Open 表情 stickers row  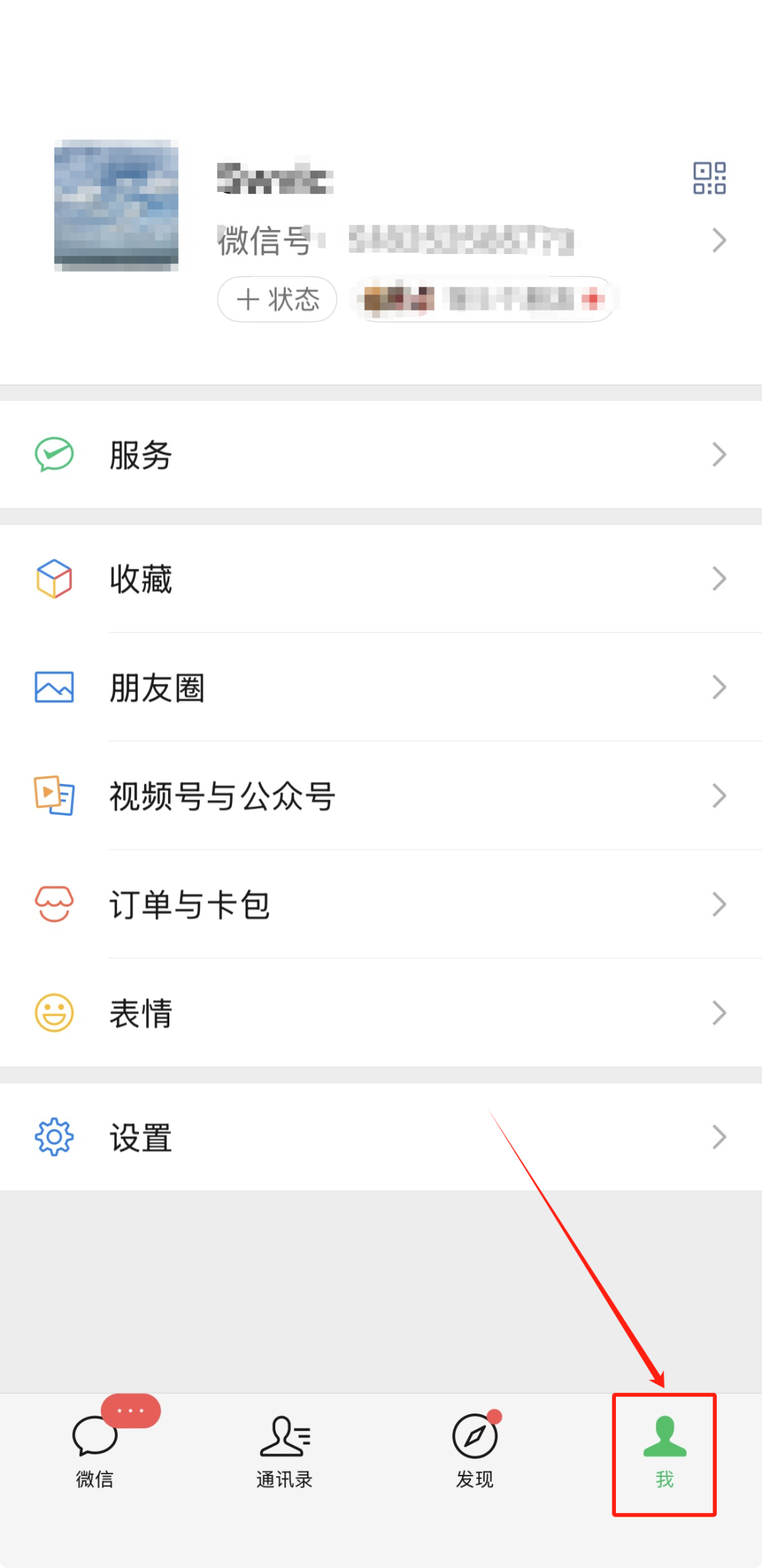[381, 1013]
